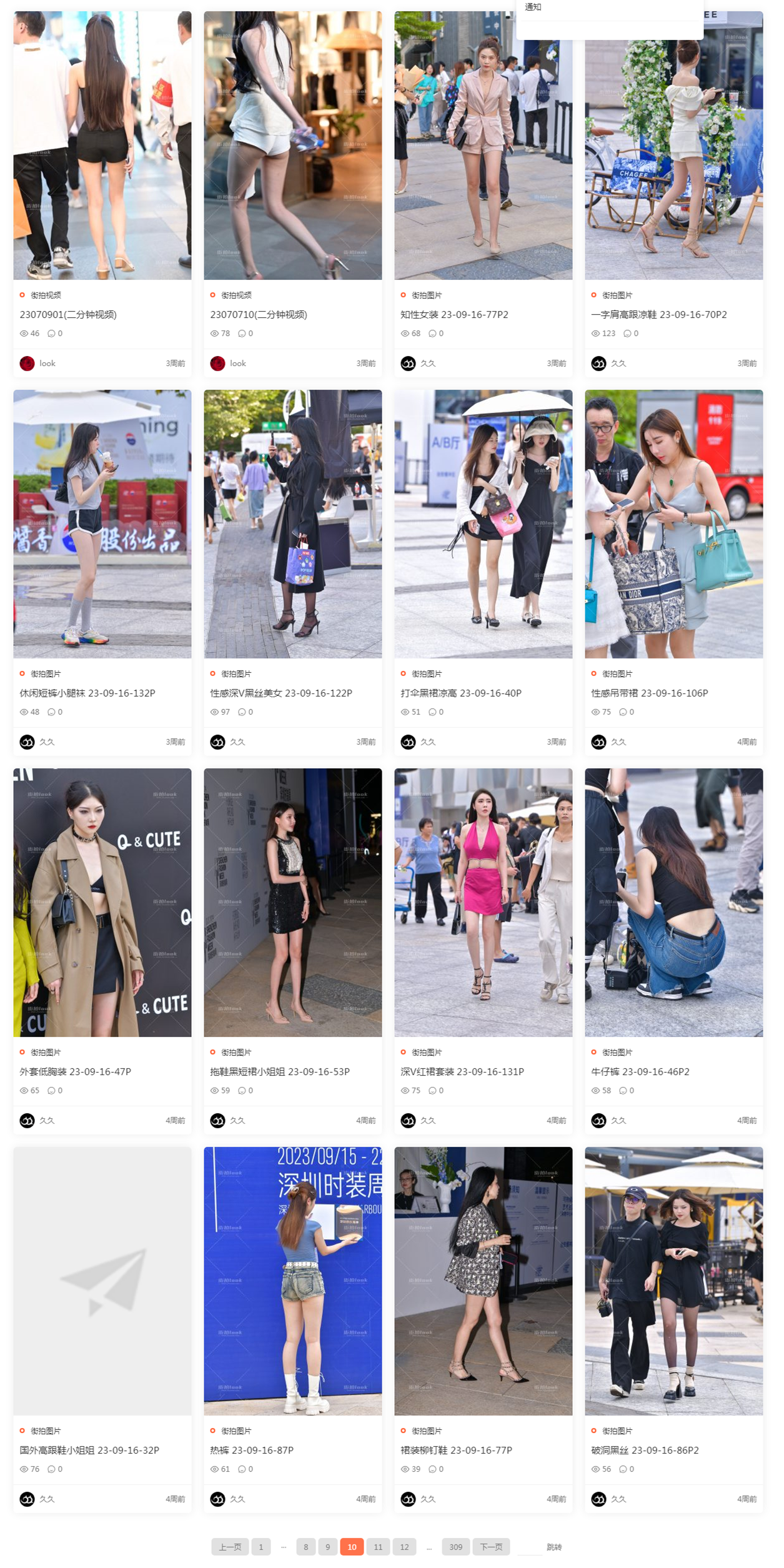Open the 破洞黑丝 23-09-16-86P2 post
This screenshot has width=784, height=1568.
645,1450
